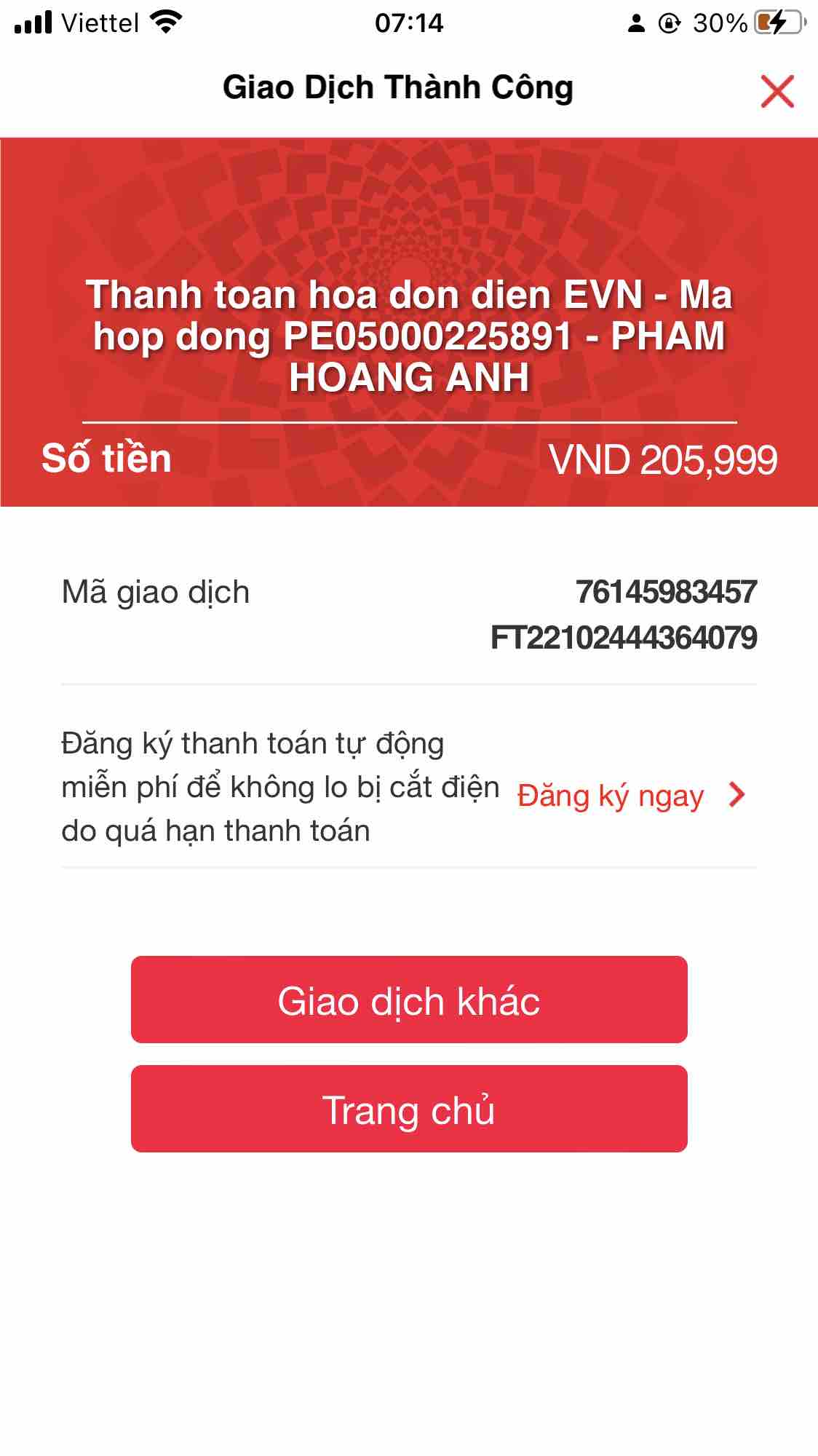Open the Đăng ký ngay link
The height and width of the screenshot is (1456, 818).
coord(630,795)
